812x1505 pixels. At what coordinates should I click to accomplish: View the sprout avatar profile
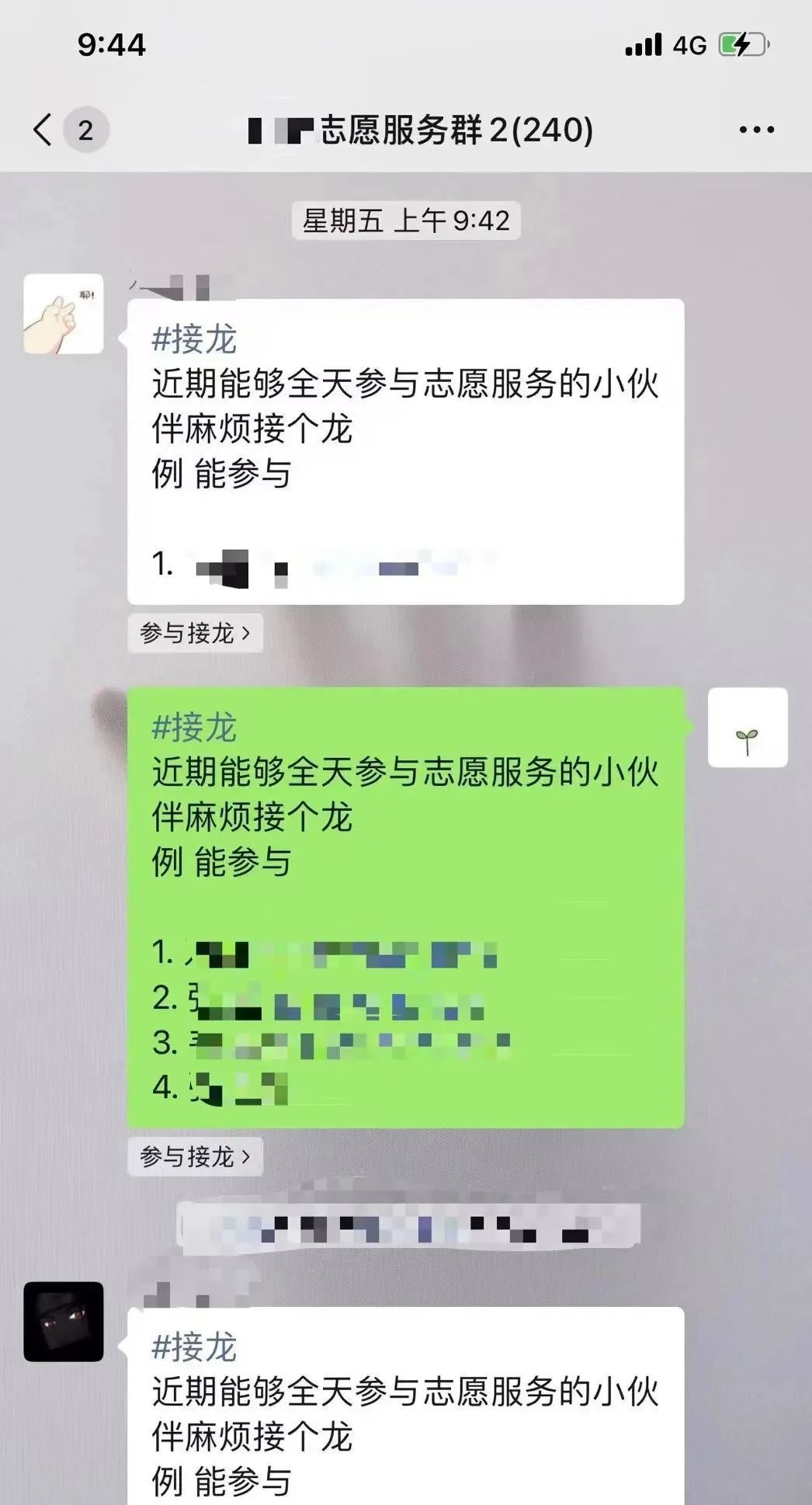click(x=748, y=728)
